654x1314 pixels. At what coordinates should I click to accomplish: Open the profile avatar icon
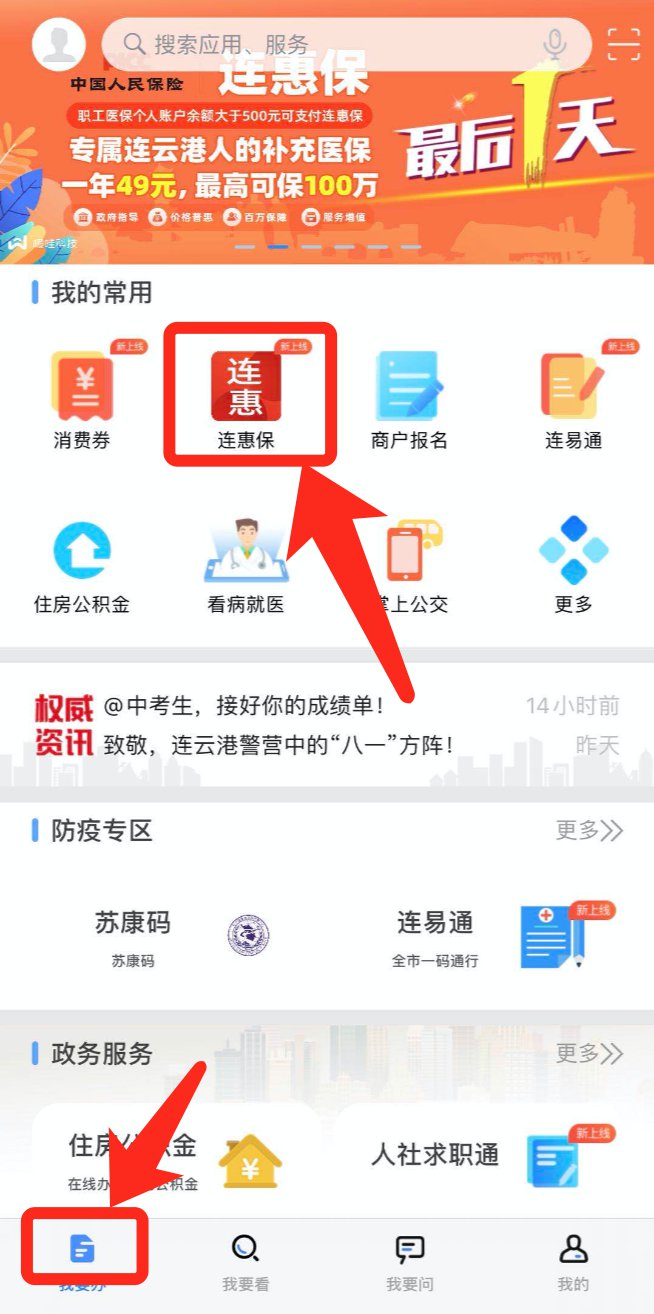coord(59,43)
